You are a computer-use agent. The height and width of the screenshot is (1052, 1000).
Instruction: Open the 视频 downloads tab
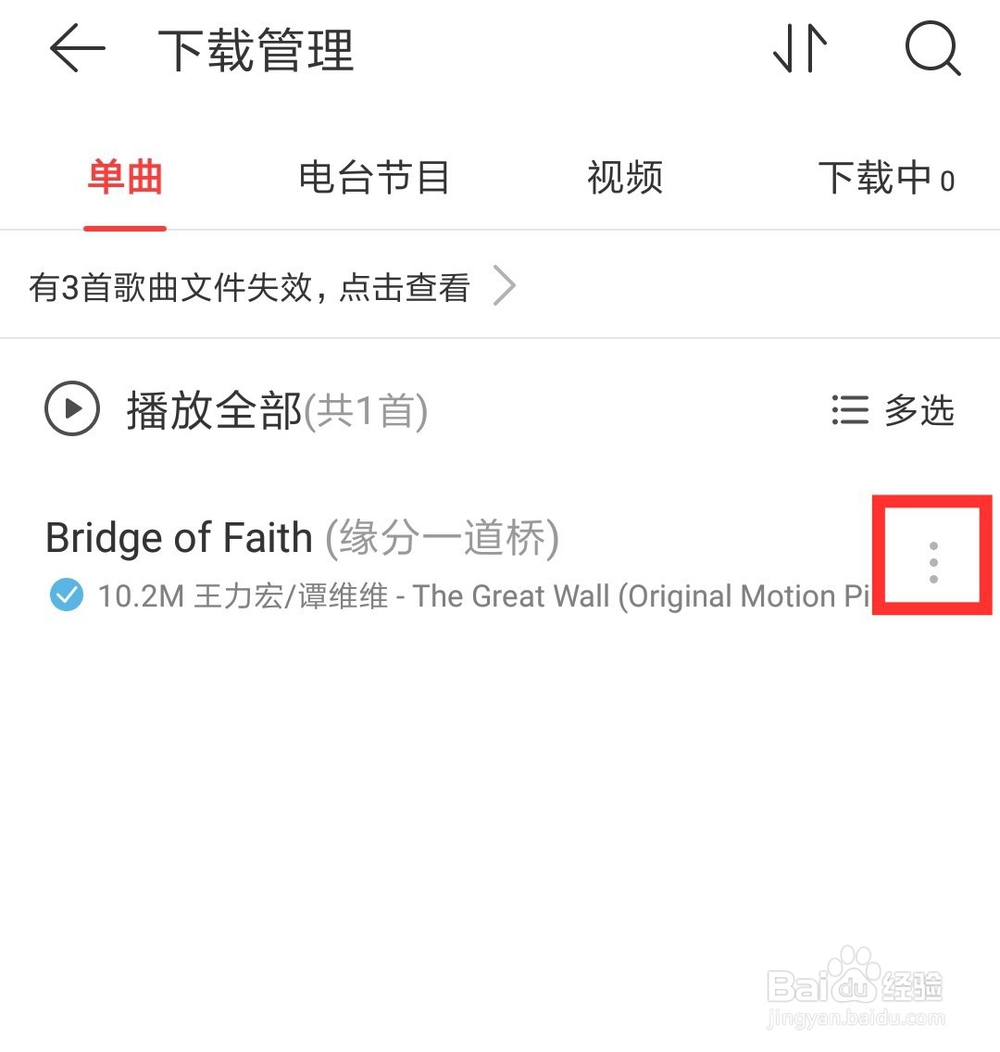[625, 178]
